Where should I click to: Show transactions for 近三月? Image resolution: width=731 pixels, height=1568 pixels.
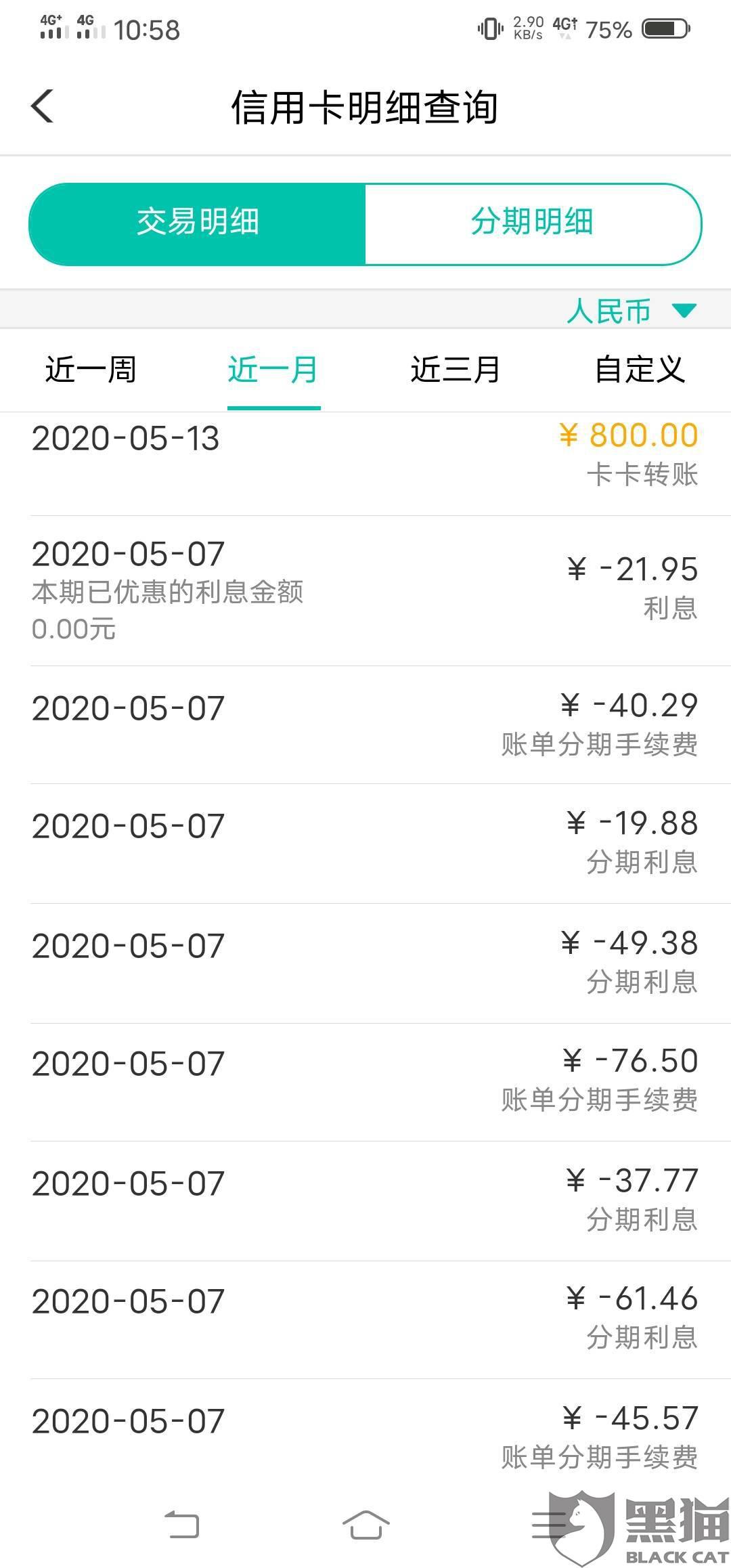pos(456,370)
